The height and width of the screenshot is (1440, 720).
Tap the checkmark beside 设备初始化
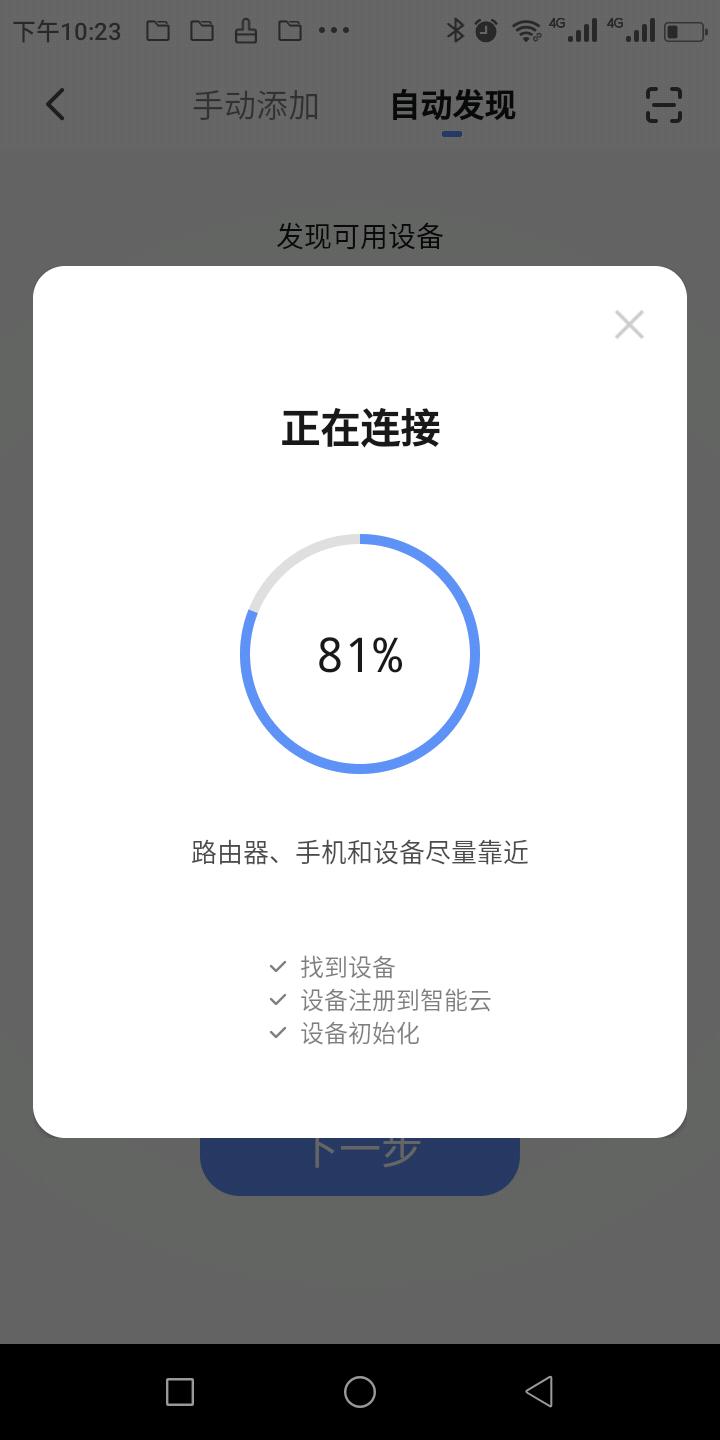[x=277, y=1032]
